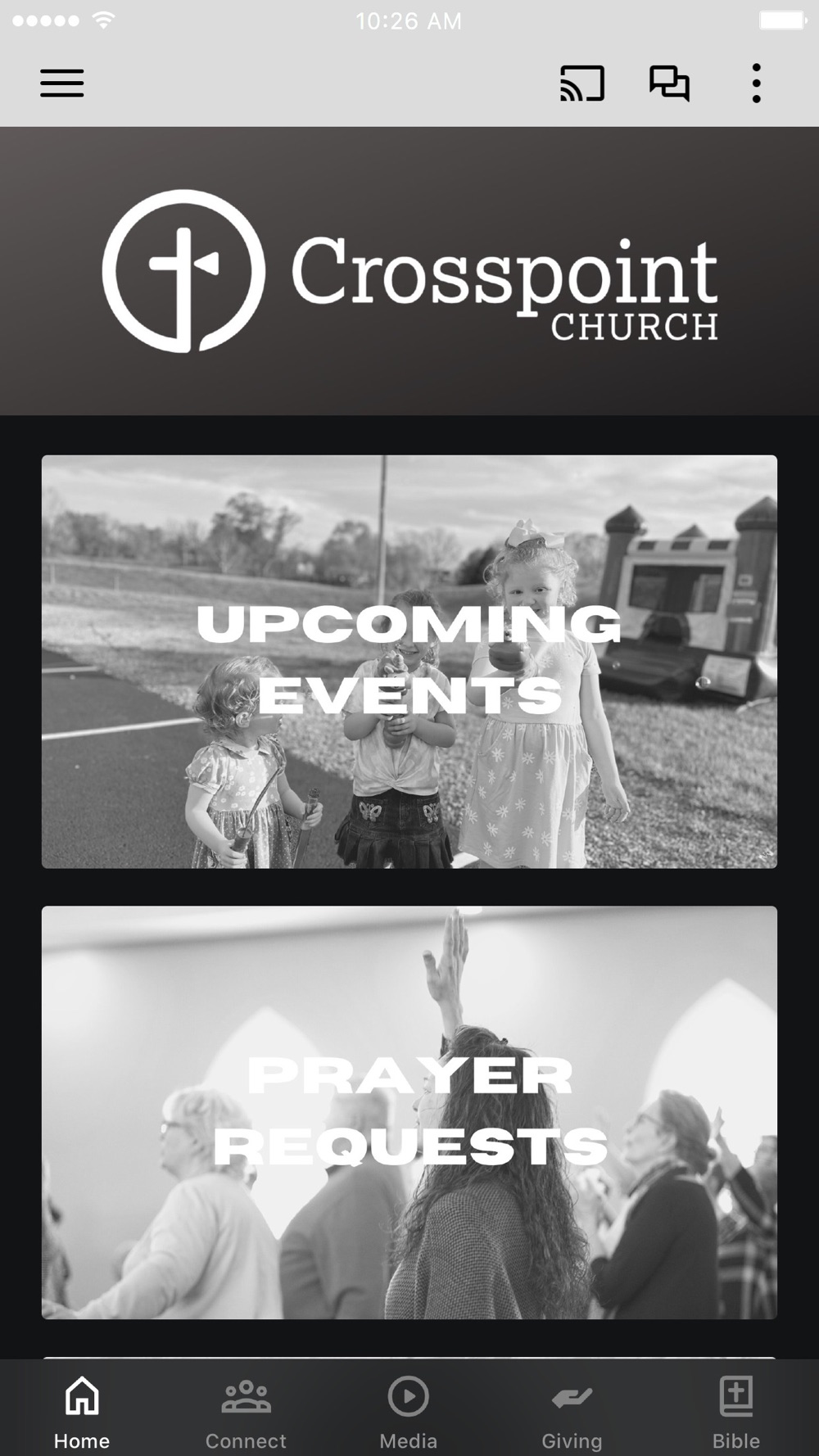The image size is (819, 1456).
Task: Open the hamburger drawer menu
Action: point(62,84)
